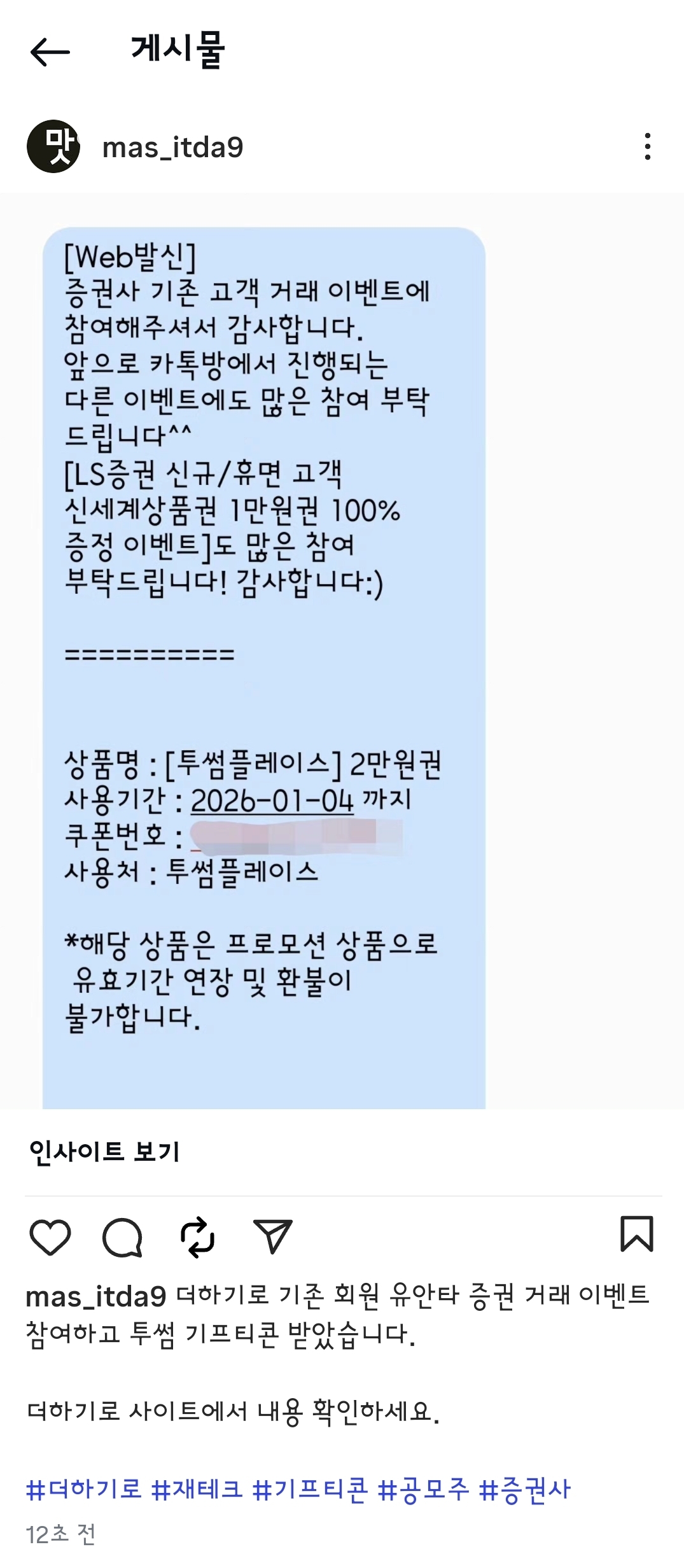Open the #재테크 hashtag
Image resolution: width=684 pixels, height=1568 pixels.
tap(197, 1490)
